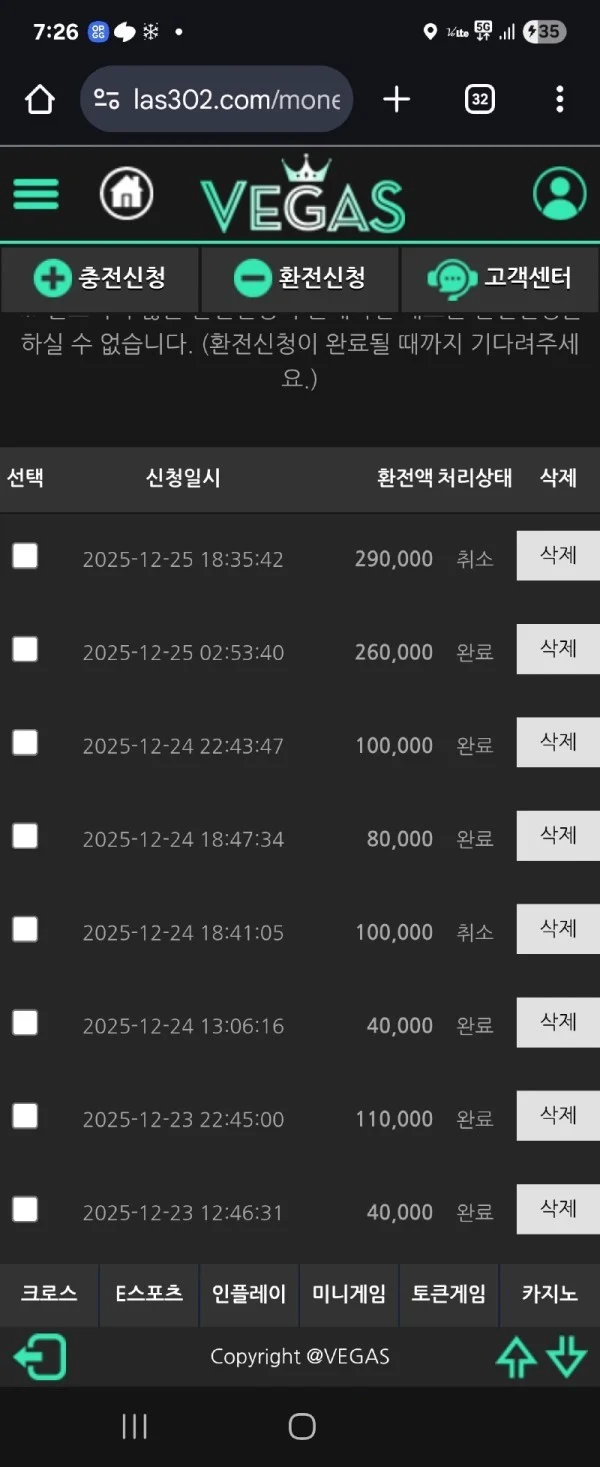This screenshot has width=600, height=1467.
Task: Open 미니게임 section
Action: (349, 1294)
